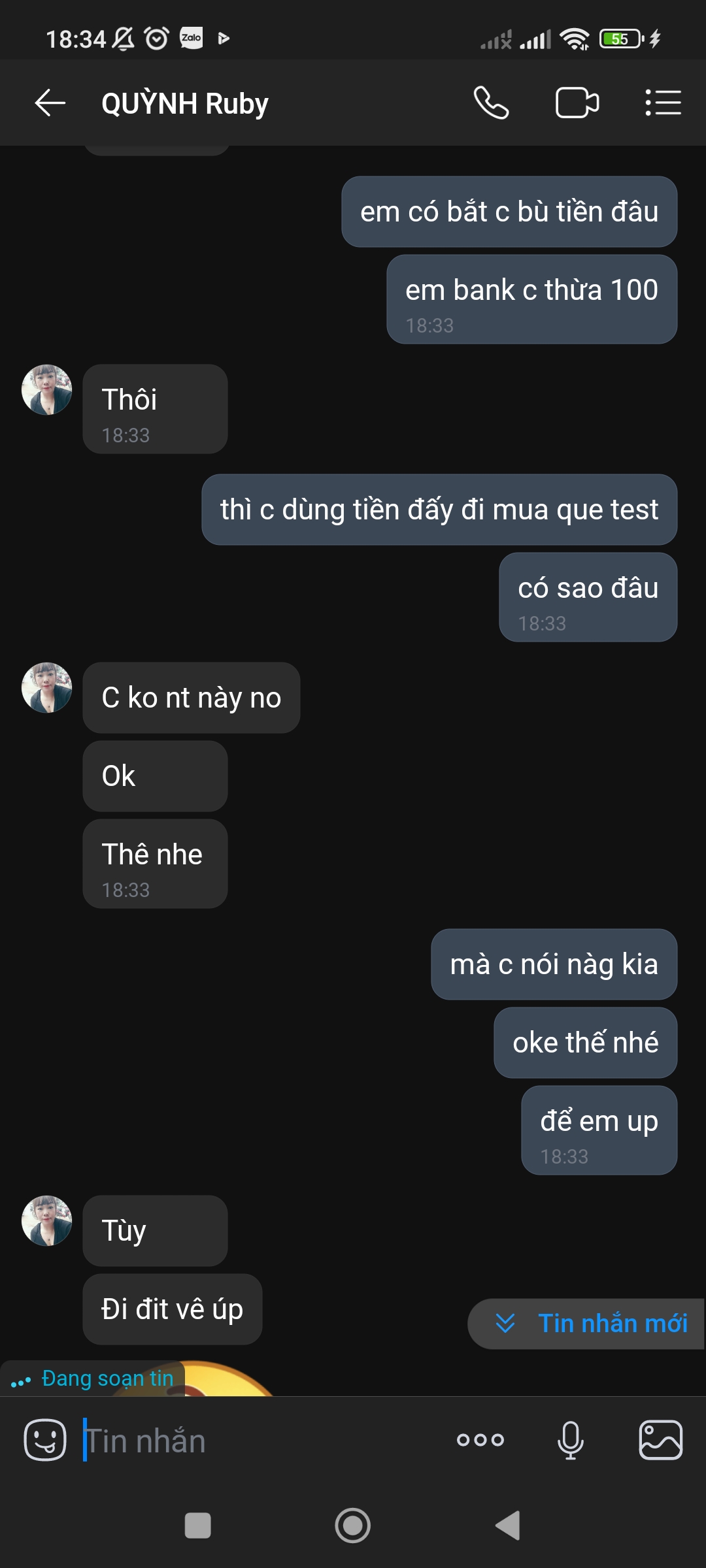706x1568 pixels.
Task: Start a video call with QUỲNH Ruby
Action: pyautogui.click(x=577, y=103)
